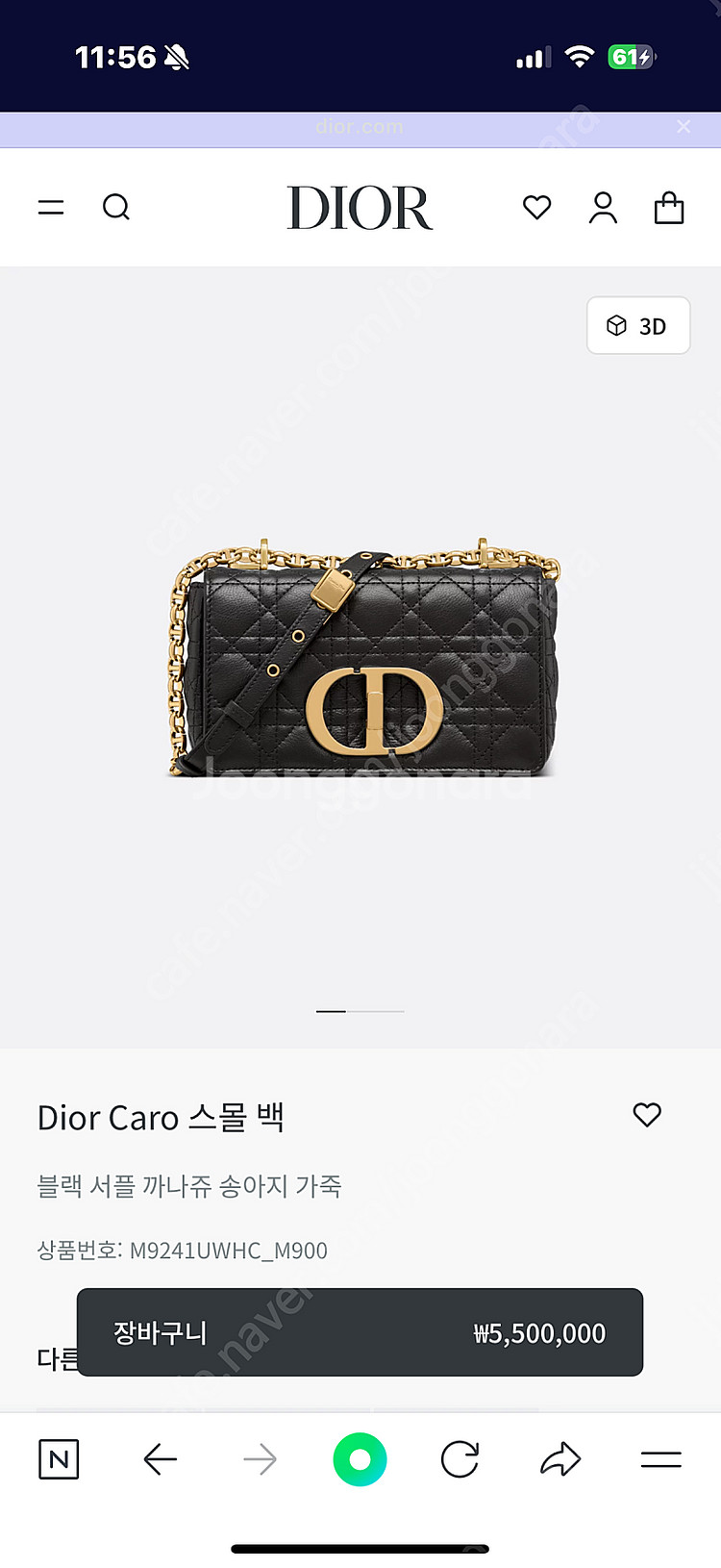Go back to the previous page
721x1568 pixels.
(x=160, y=1459)
